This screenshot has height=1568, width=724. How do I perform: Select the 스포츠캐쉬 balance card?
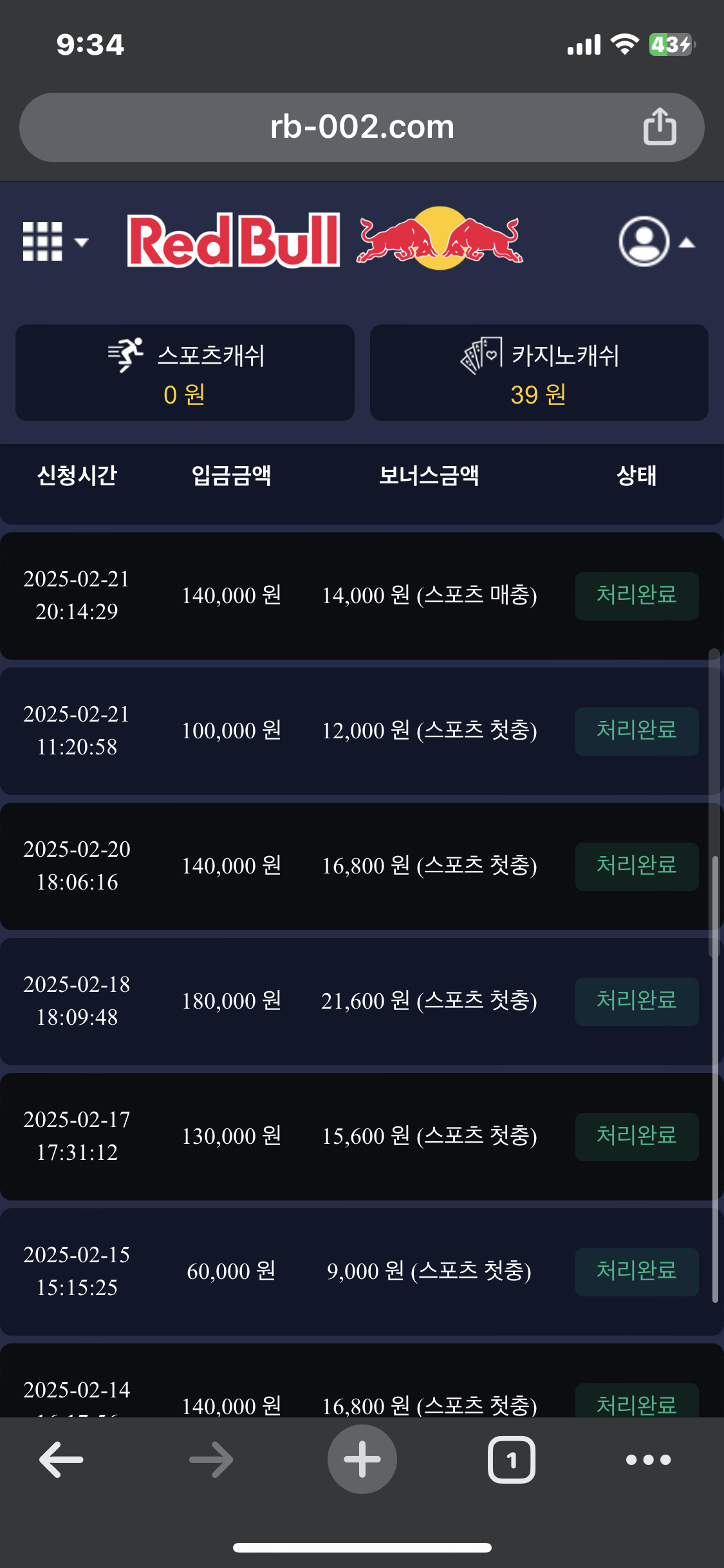click(185, 373)
